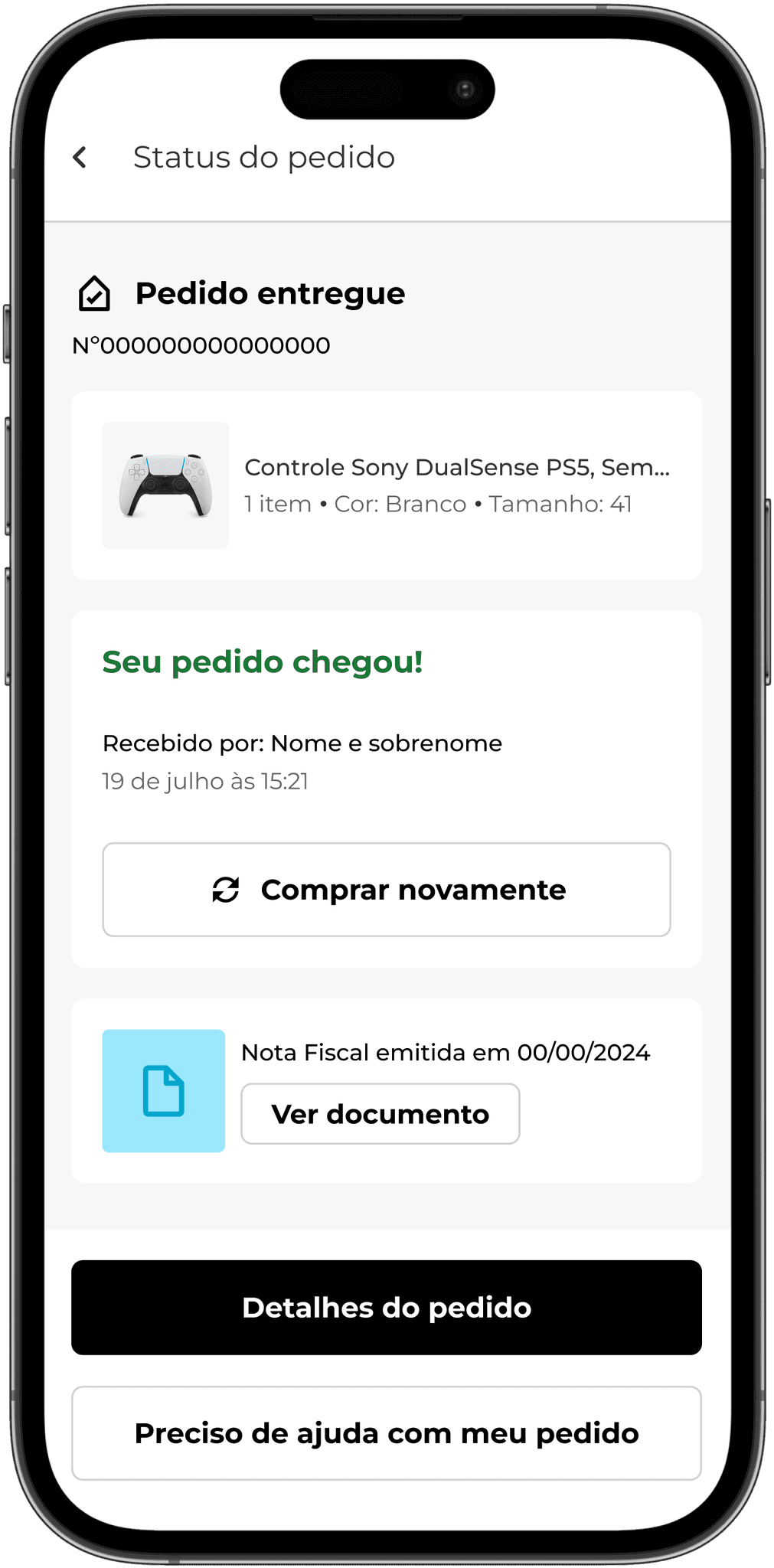The image size is (774, 1568).
Task: Tap Comprar novamente to reorder the item
Action: pyautogui.click(x=387, y=890)
